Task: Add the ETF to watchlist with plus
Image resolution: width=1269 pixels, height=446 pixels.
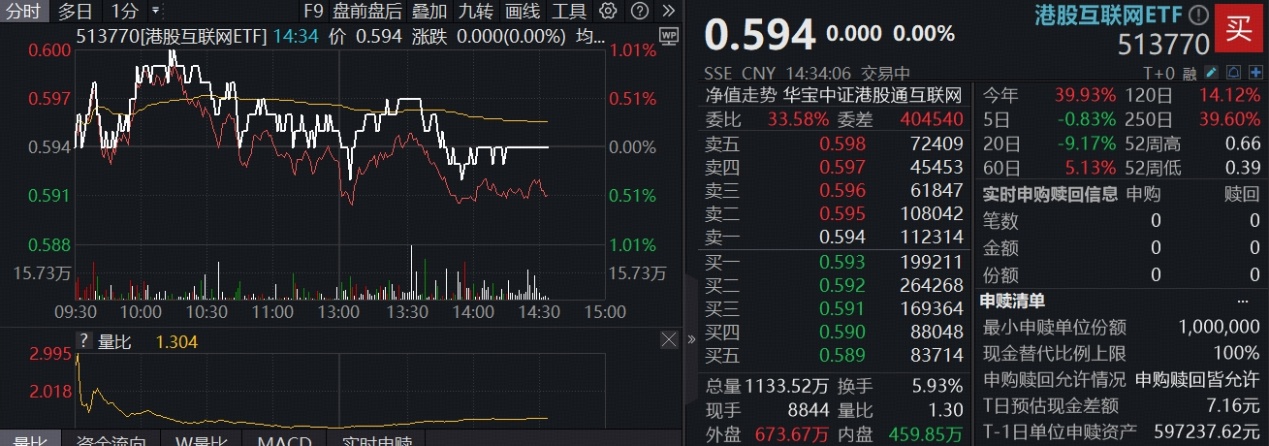Action: [1255, 72]
